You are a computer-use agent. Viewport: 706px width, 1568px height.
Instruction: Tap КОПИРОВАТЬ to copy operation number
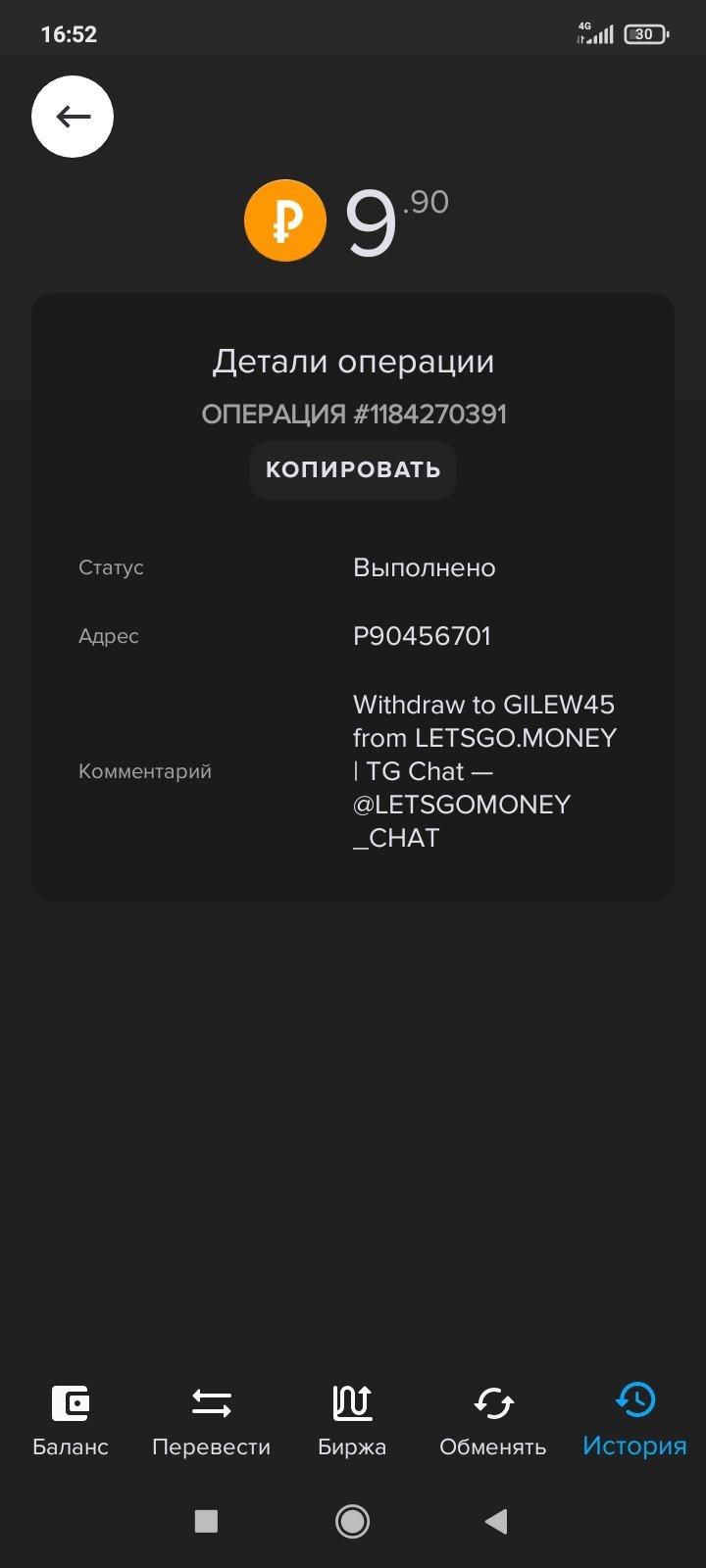(353, 470)
